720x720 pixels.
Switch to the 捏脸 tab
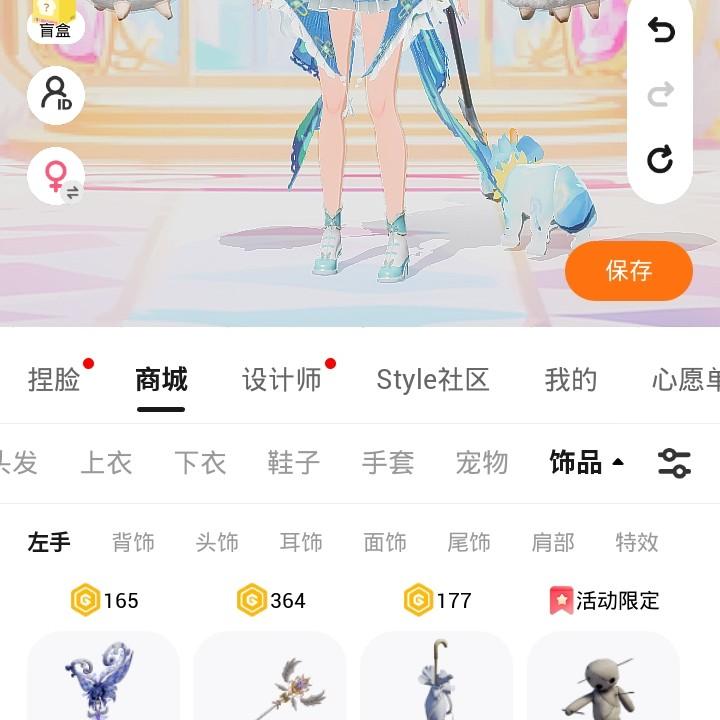[x=54, y=380]
